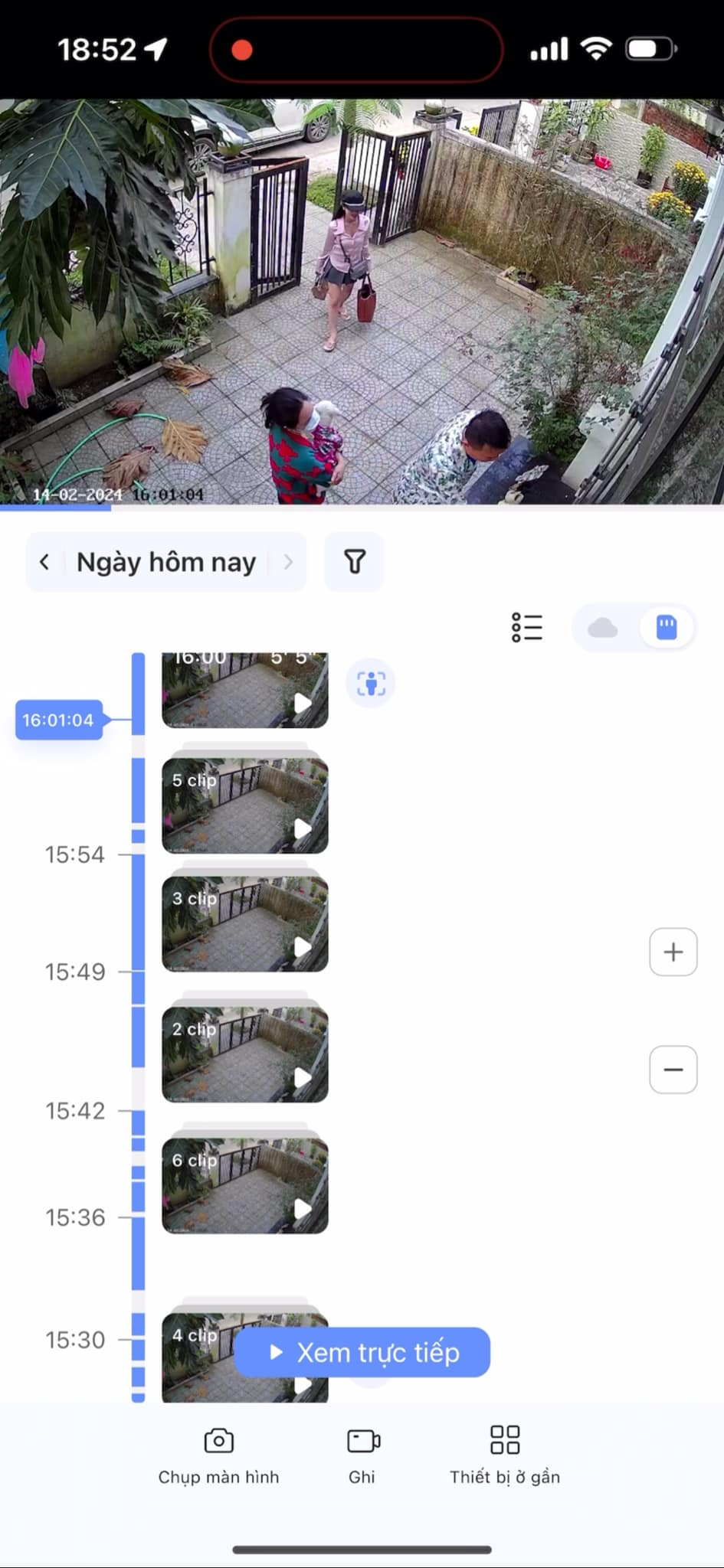Open the 6 clip group
This screenshot has width=724, height=1568.
[x=244, y=1184]
